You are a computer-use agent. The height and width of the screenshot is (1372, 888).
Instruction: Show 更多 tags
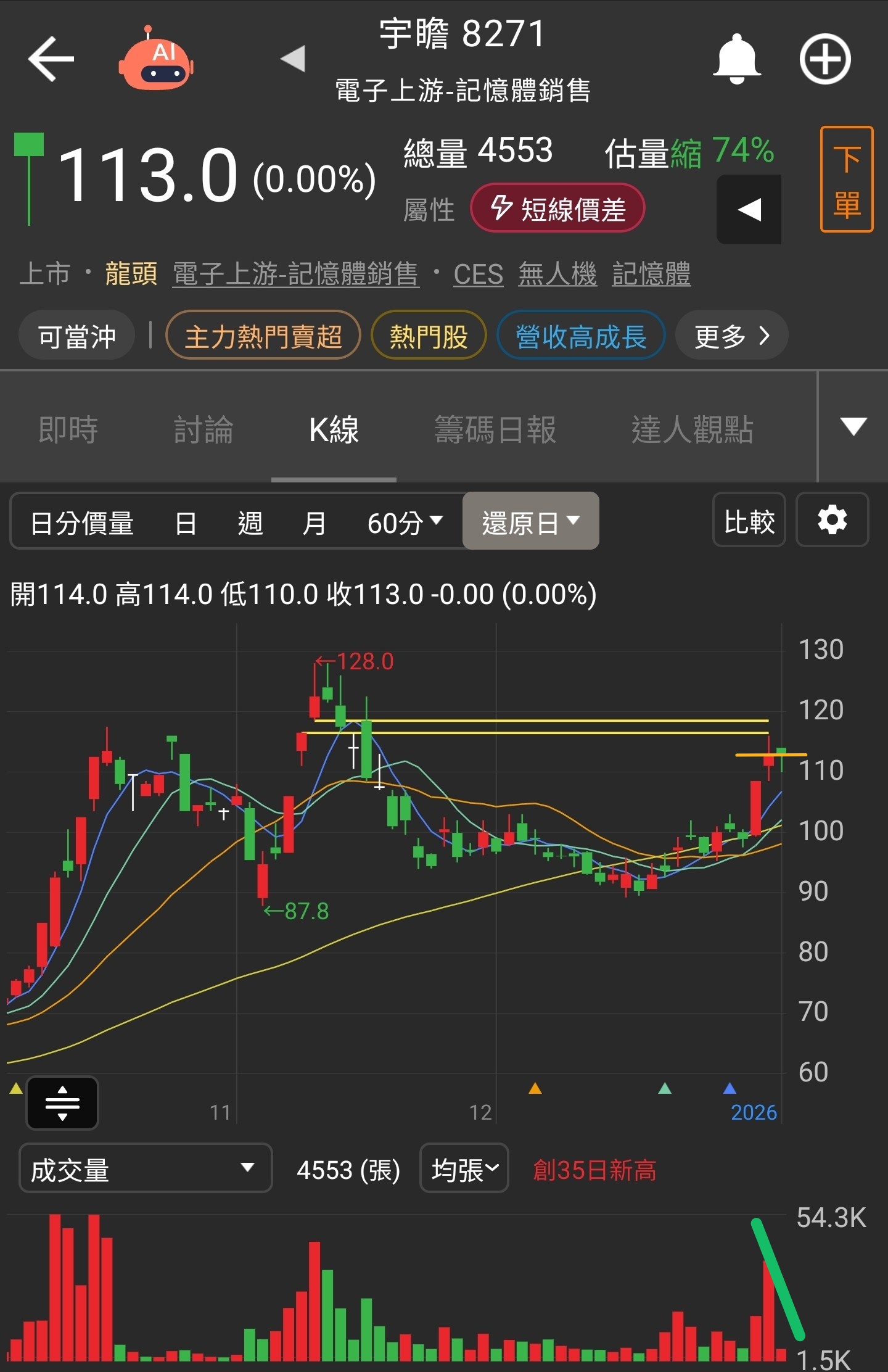[x=731, y=336]
